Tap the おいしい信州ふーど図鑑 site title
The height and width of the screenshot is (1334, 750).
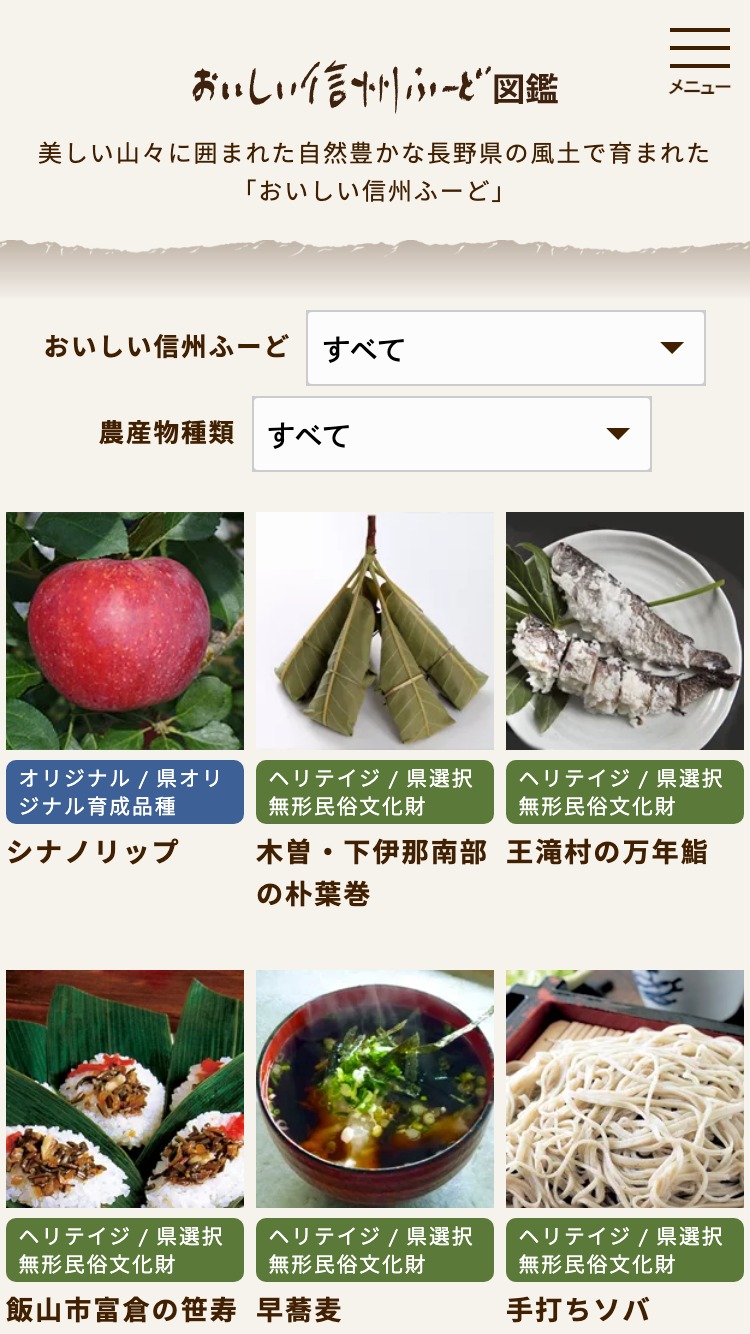click(x=375, y=87)
